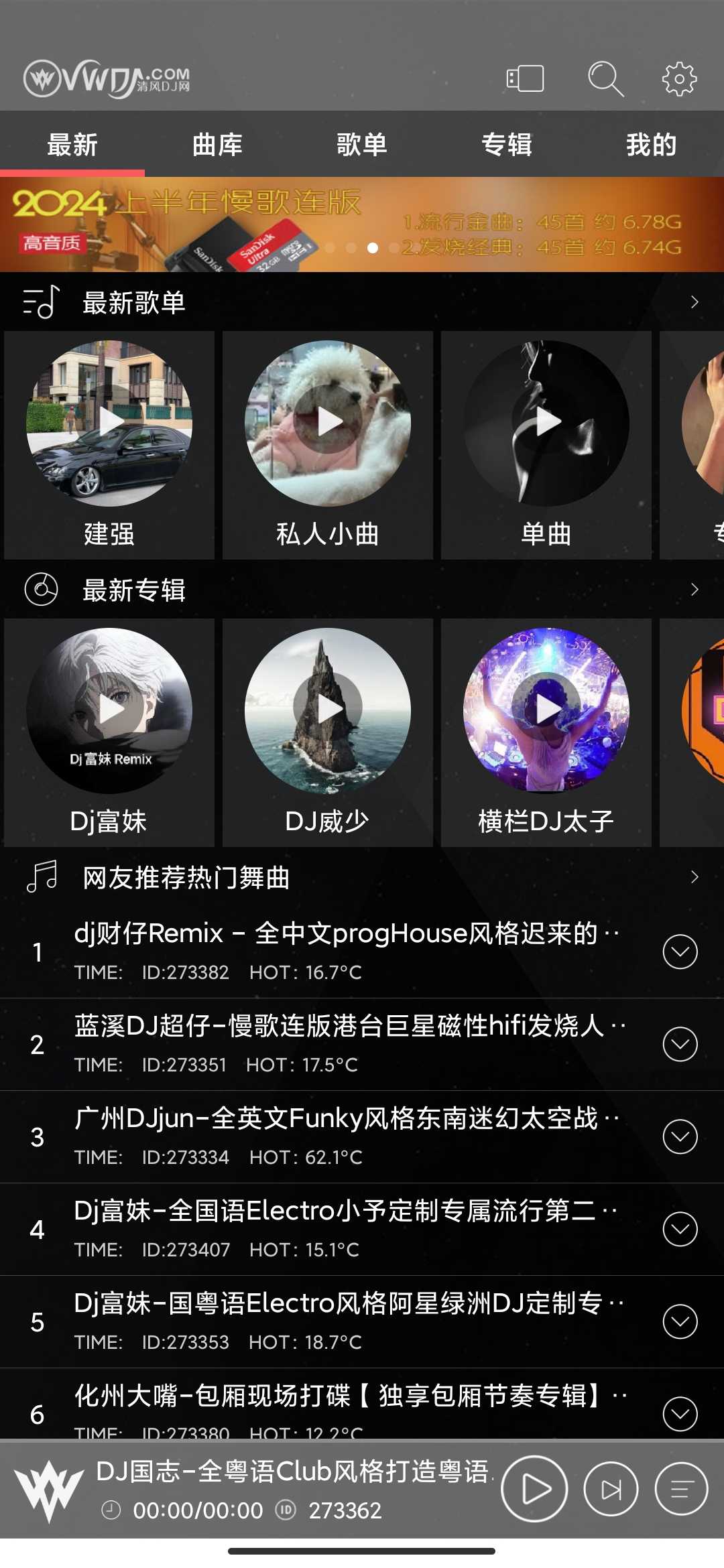
Task: Click the 最新专辑 record icon
Action: (x=42, y=590)
